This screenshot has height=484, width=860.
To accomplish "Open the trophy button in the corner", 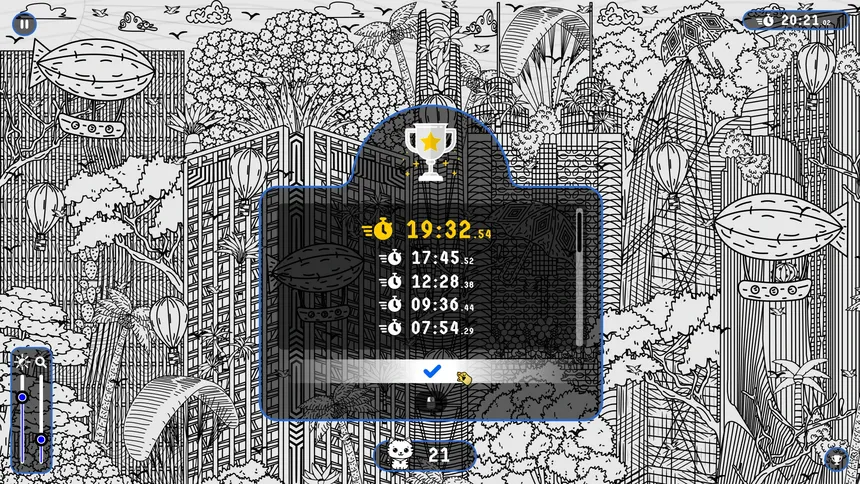I will click(x=836, y=459).
